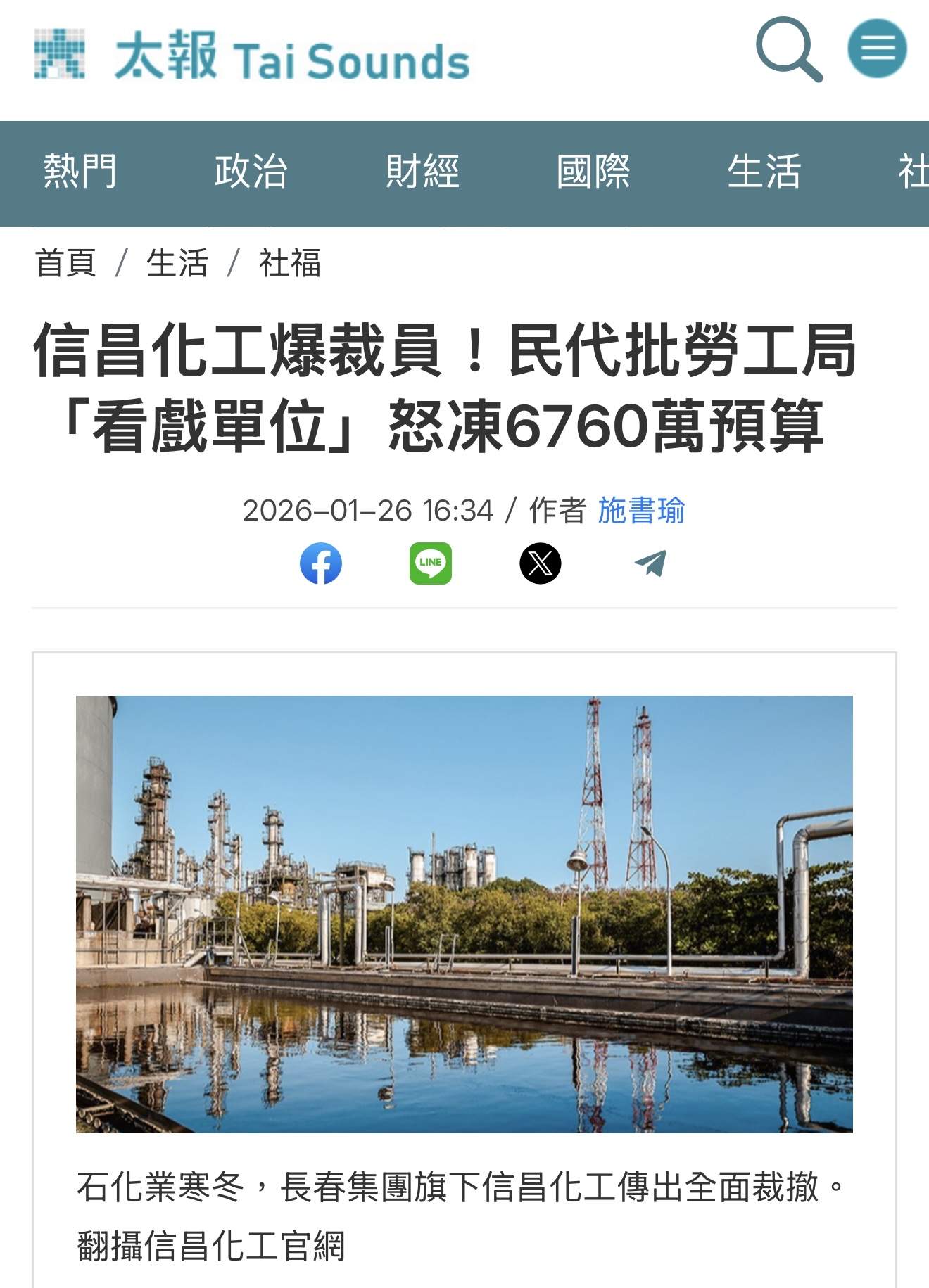Browse the 生活 section
Viewport: 929px width, 1288px height.
764,170
